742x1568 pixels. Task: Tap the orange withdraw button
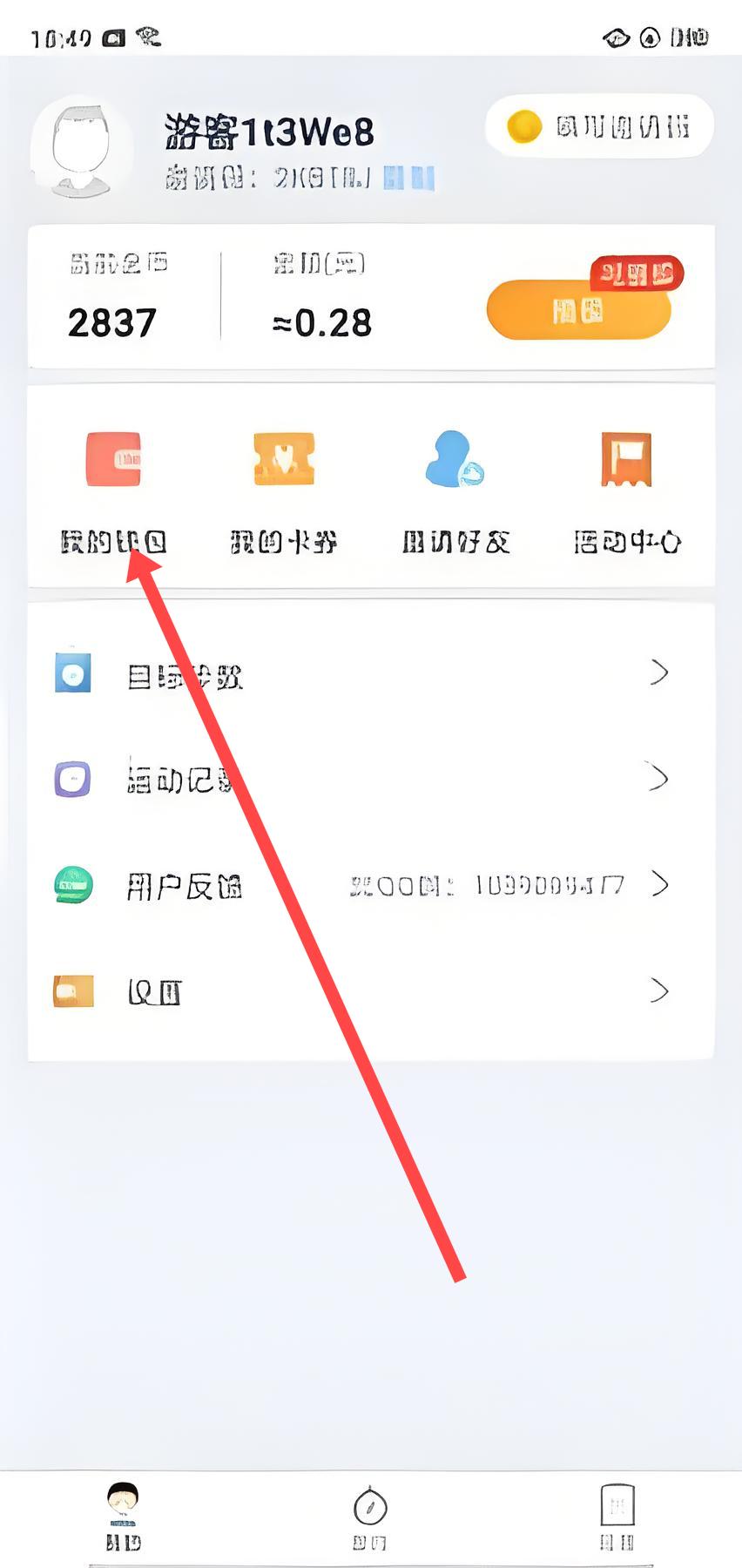578,310
